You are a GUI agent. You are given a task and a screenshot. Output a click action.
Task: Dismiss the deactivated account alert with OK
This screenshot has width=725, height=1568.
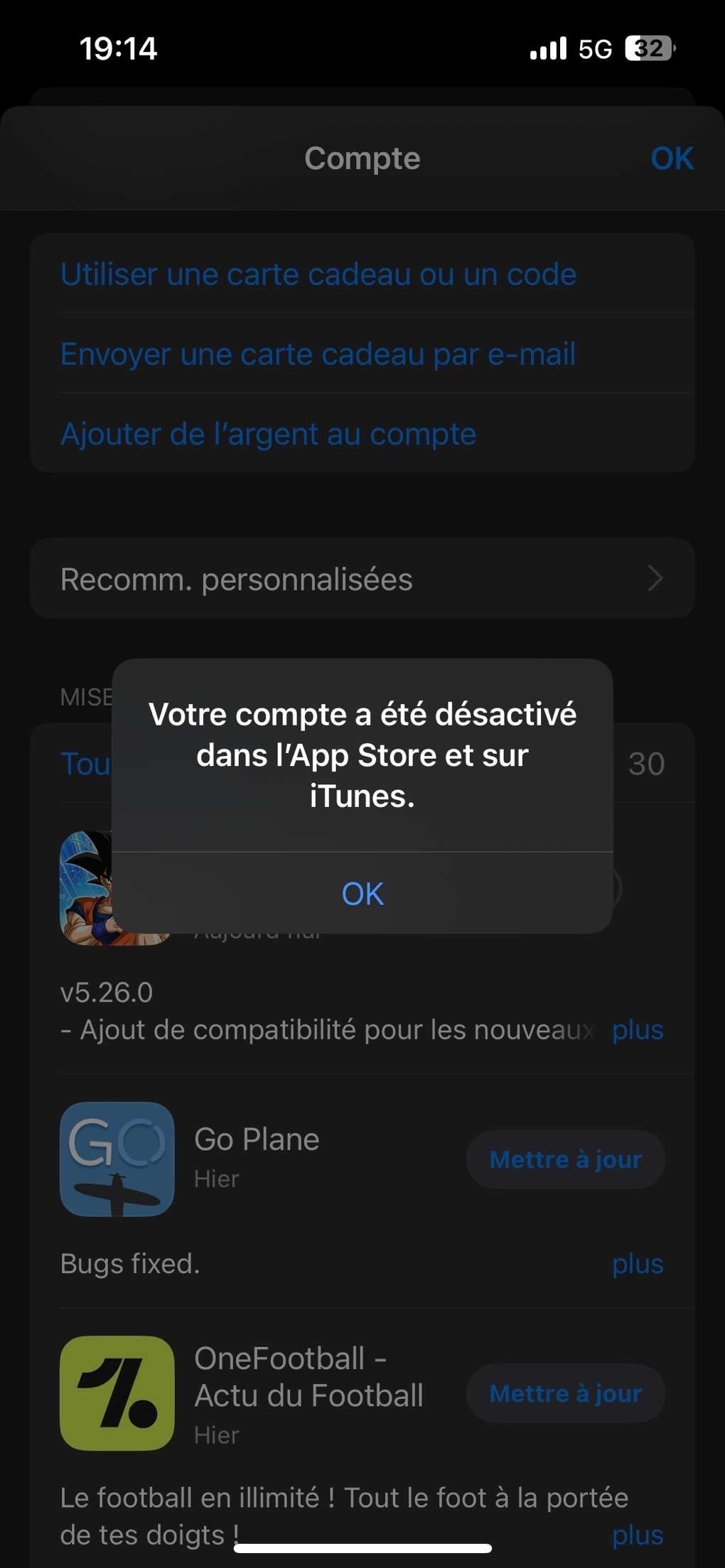click(362, 893)
